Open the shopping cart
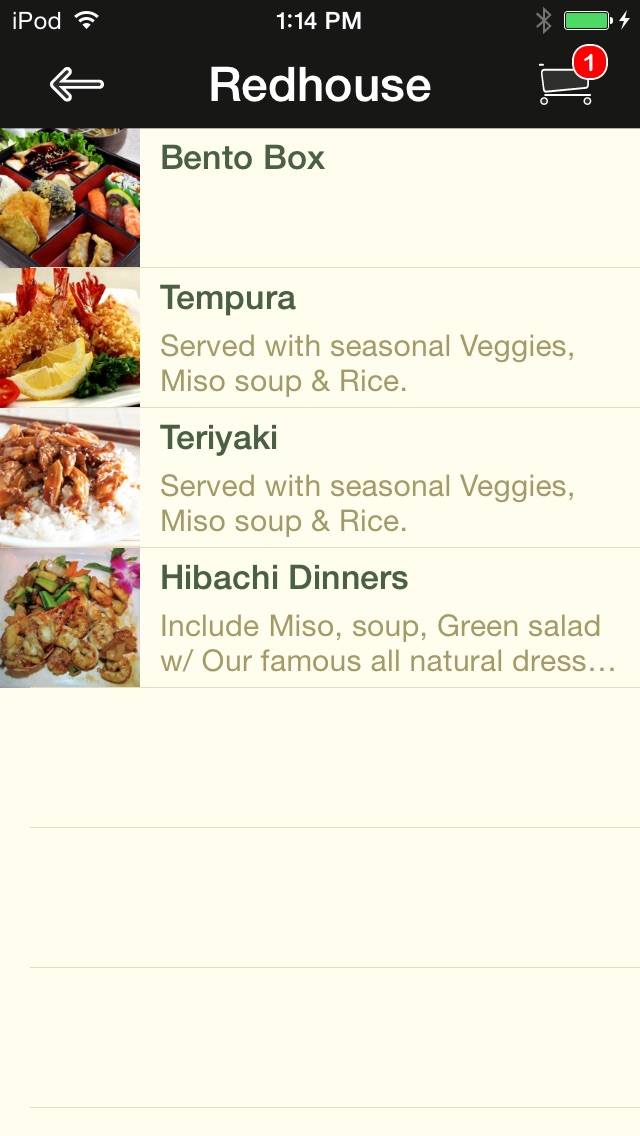Image resolution: width=640 pixels, height=1136 pixels. 567,83
